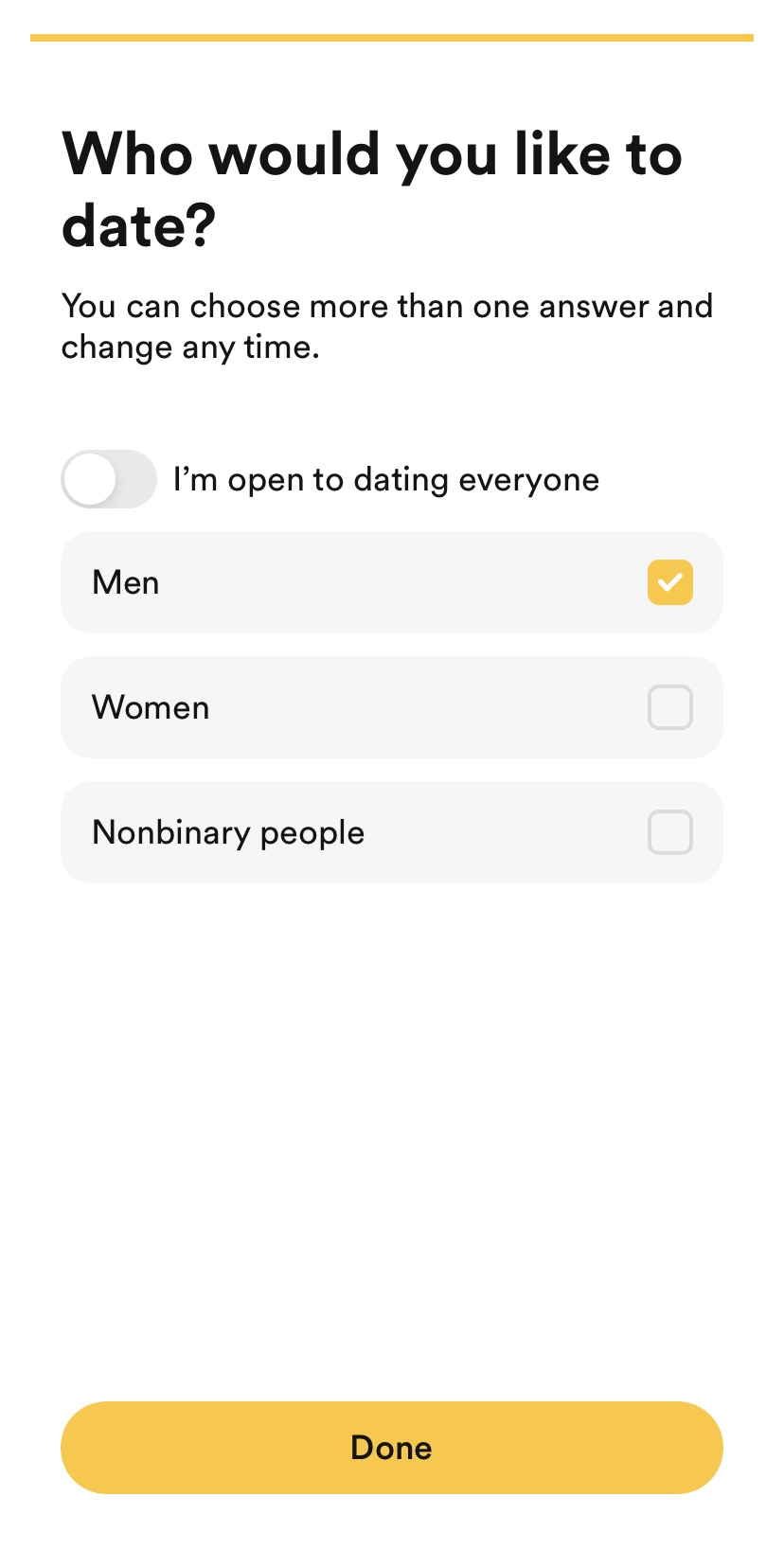The image size is (784, 1550).
Task: Select the Women checkbox
Action: (x=670, y=707)
